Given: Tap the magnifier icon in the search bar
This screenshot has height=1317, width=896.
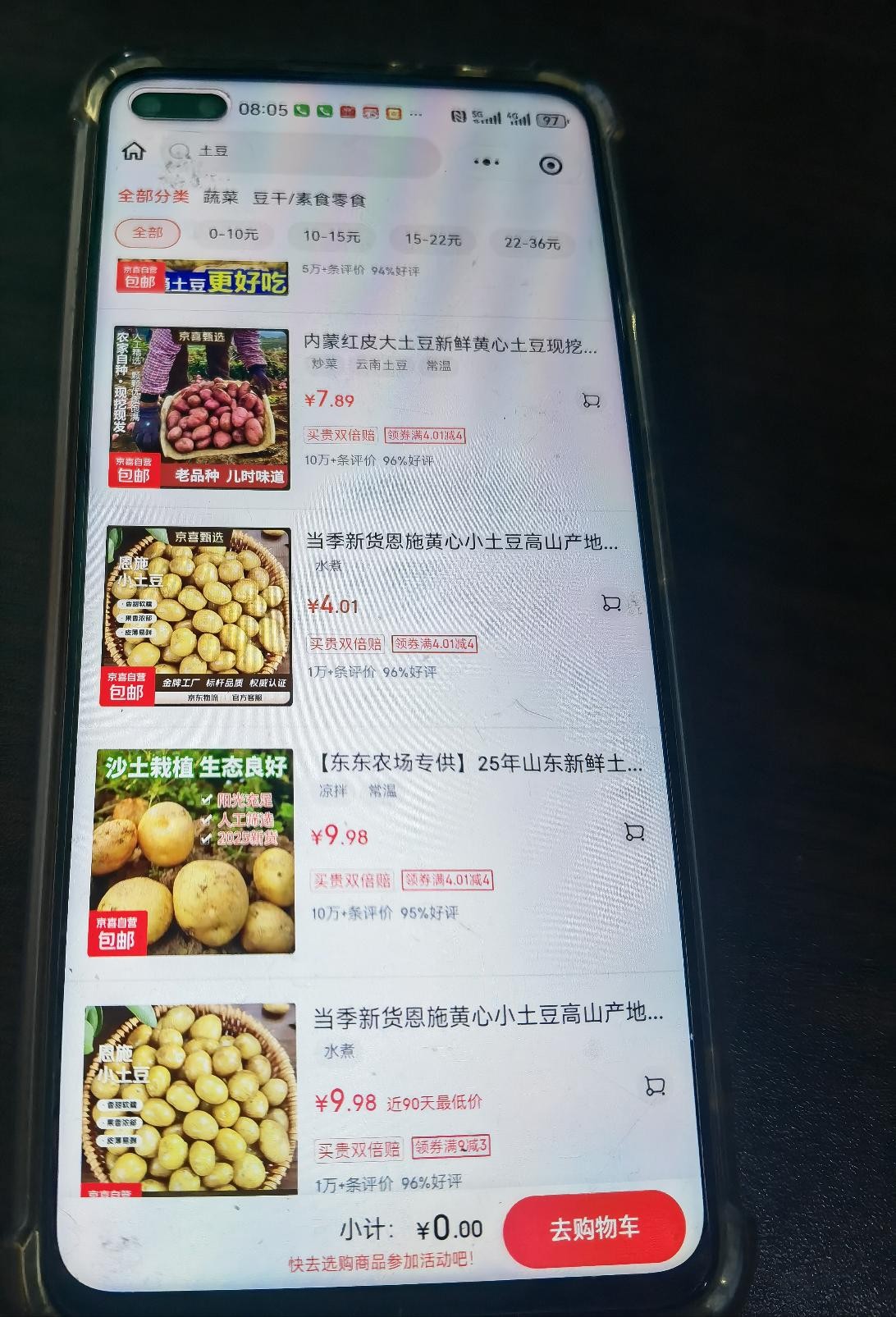Looking at the screenshot, I should coord(177,150).
